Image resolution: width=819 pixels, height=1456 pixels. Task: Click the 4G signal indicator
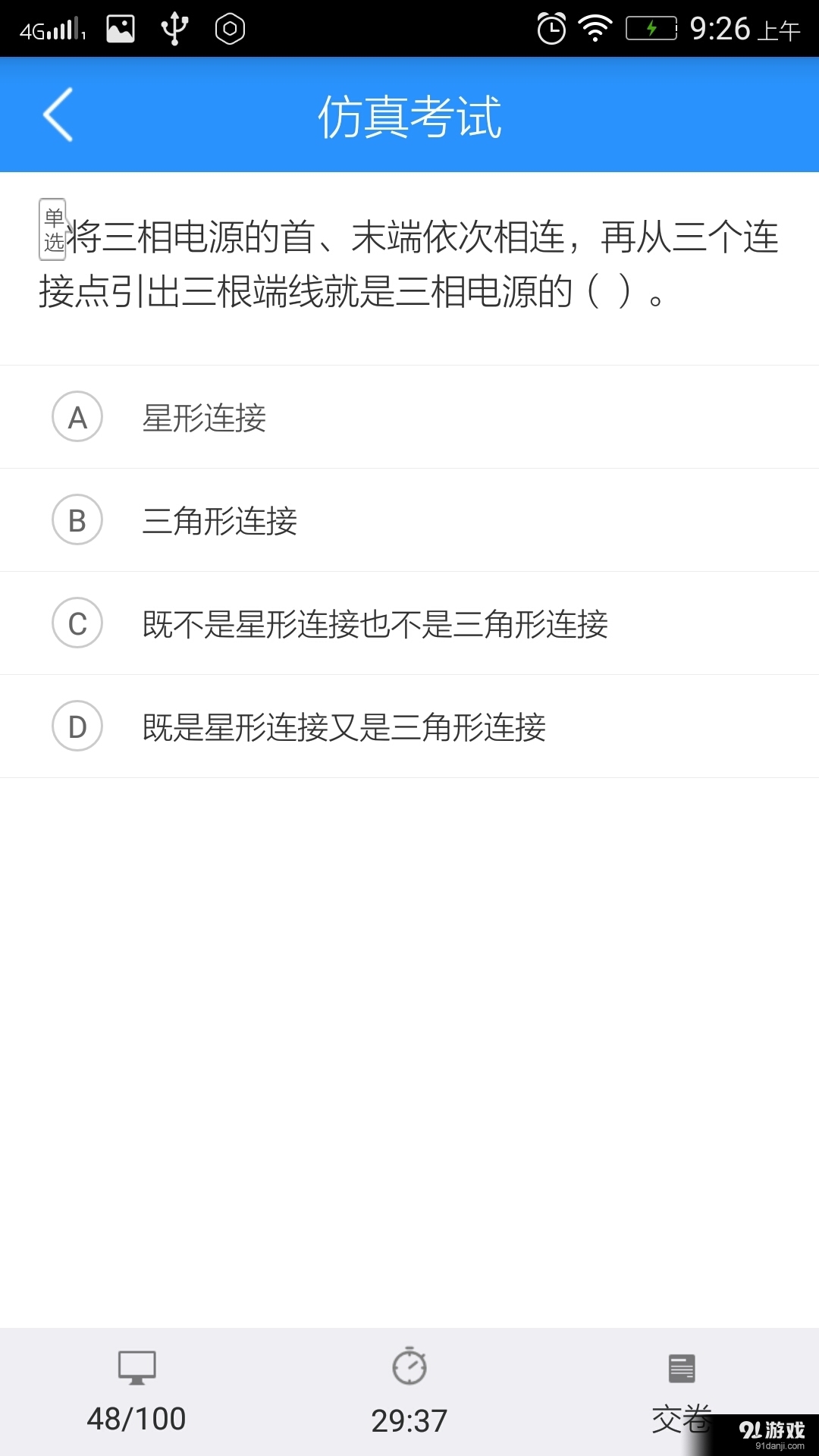pos(49,27)
